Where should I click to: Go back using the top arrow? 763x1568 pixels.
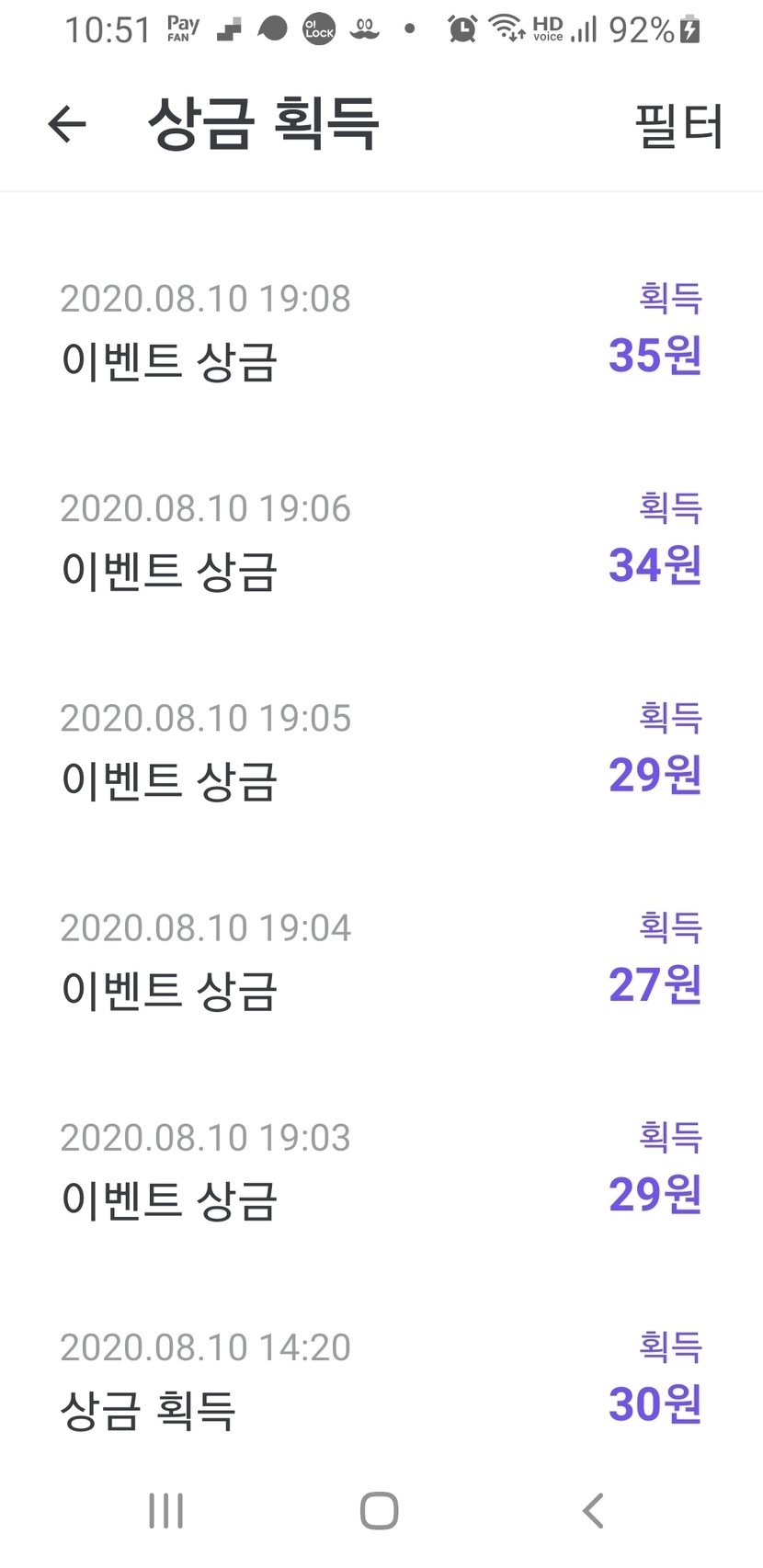click(67, 125)
